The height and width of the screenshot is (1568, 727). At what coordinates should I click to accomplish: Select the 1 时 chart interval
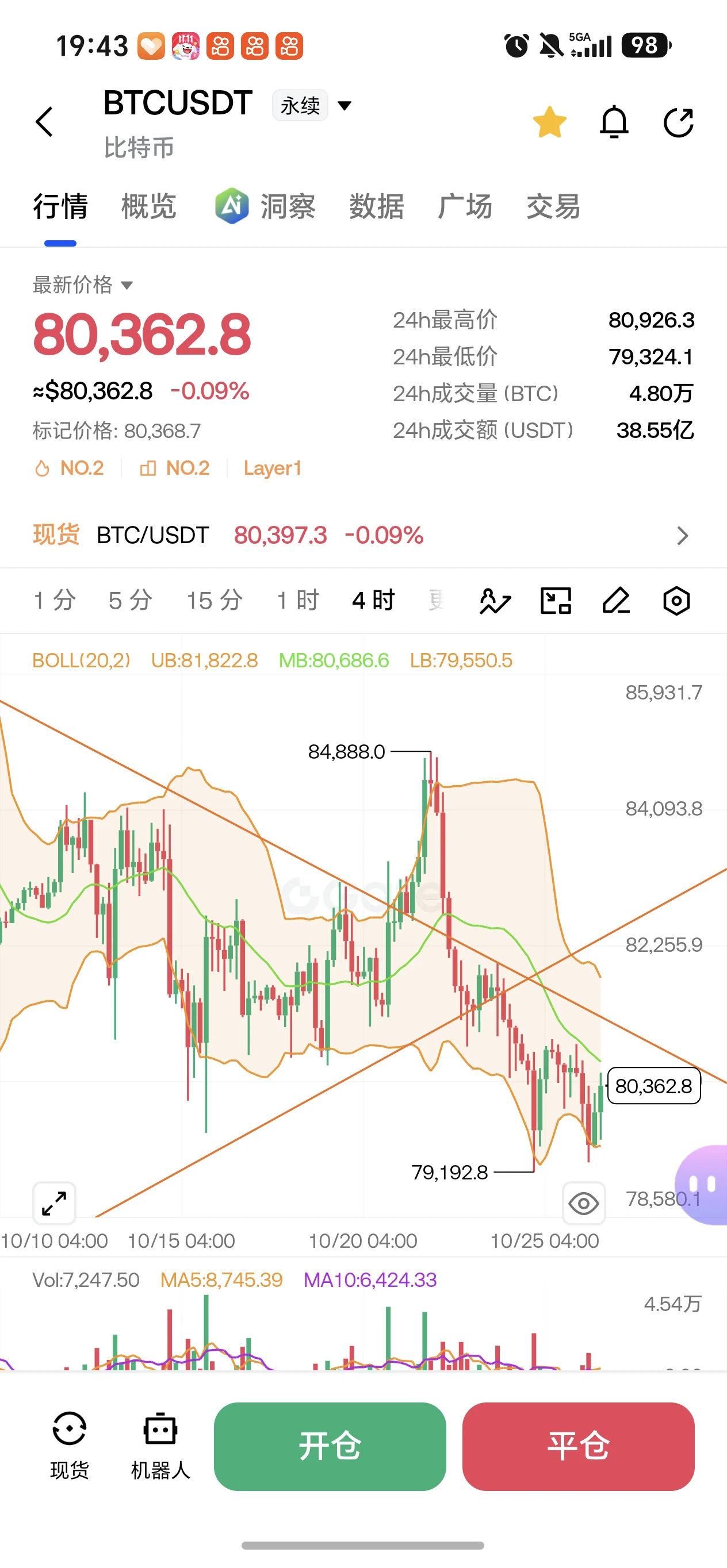coord(298,600)
